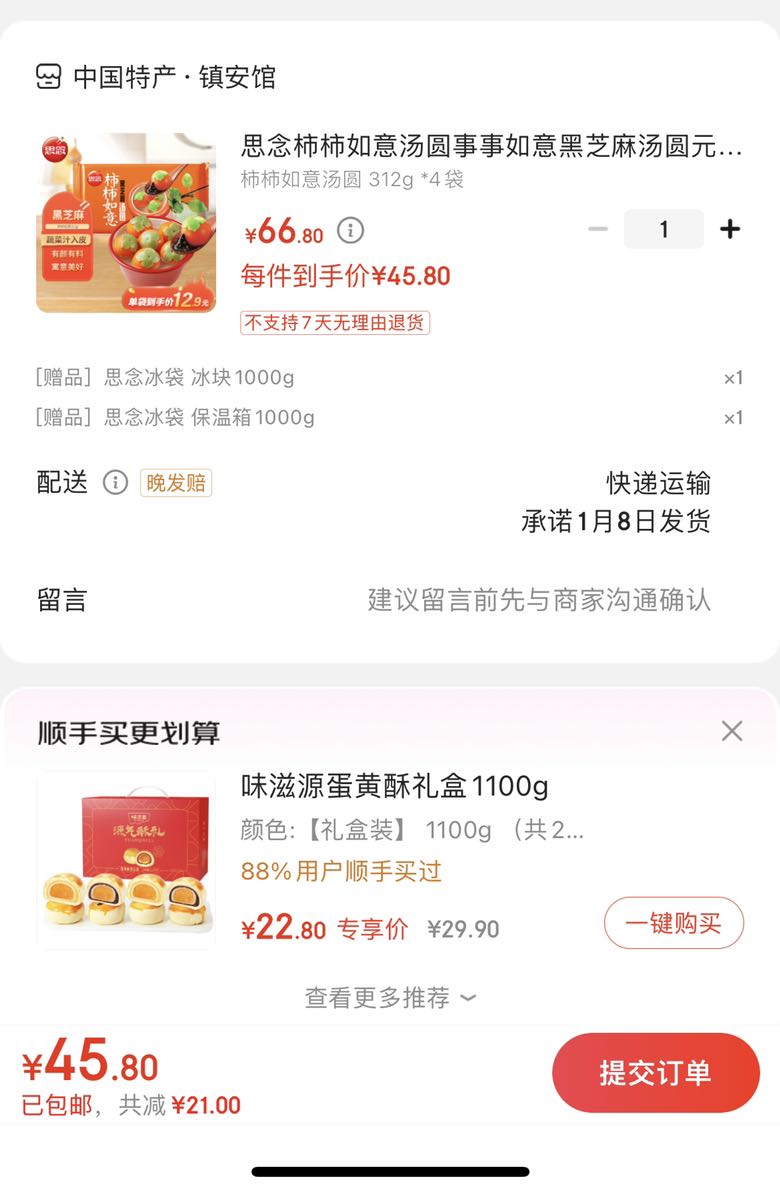
Task: Tap 一键购买 for the 蛋黄酥礼盒
Action: [673, 923]
